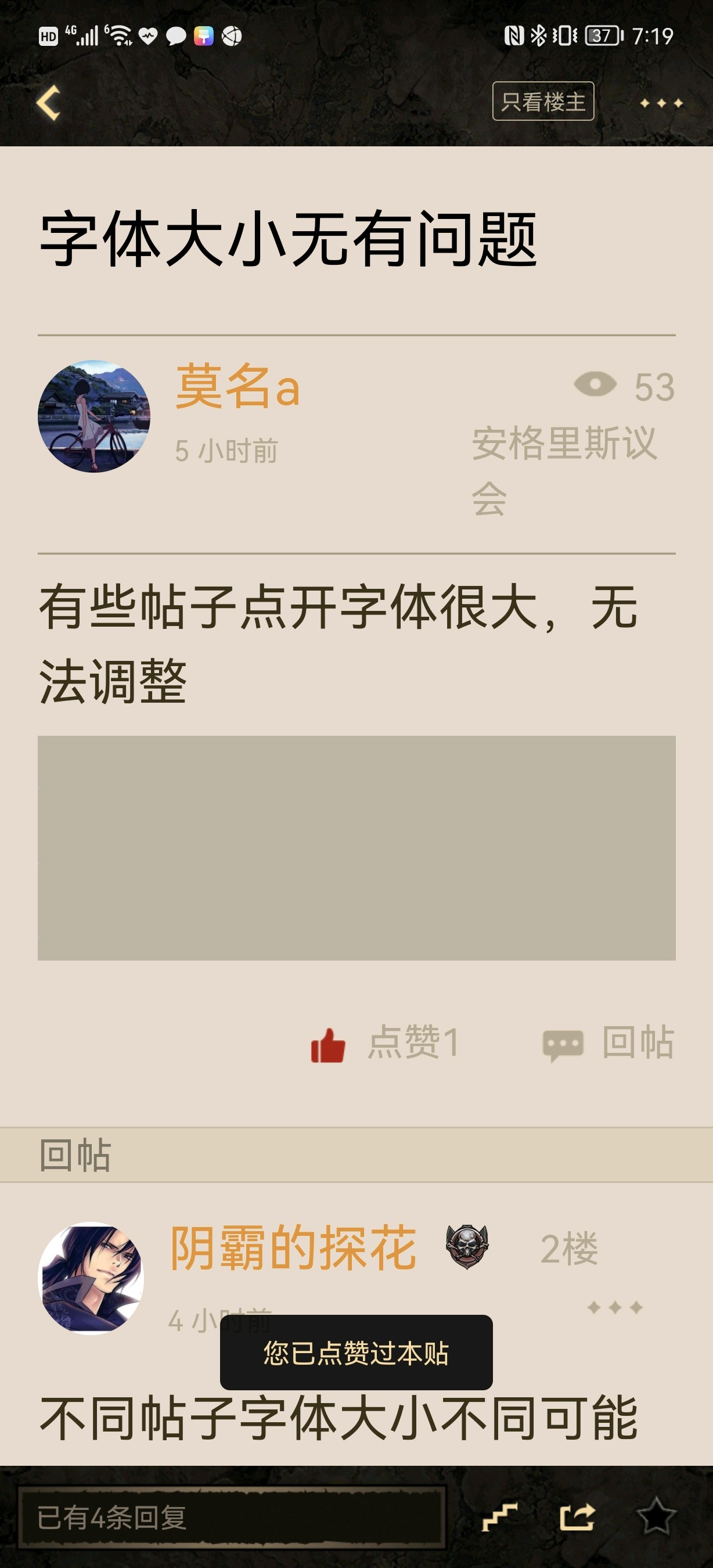This screenshot has height=1568, width=713.
Task: Favorite this thread with the star
Action: 656,1517
